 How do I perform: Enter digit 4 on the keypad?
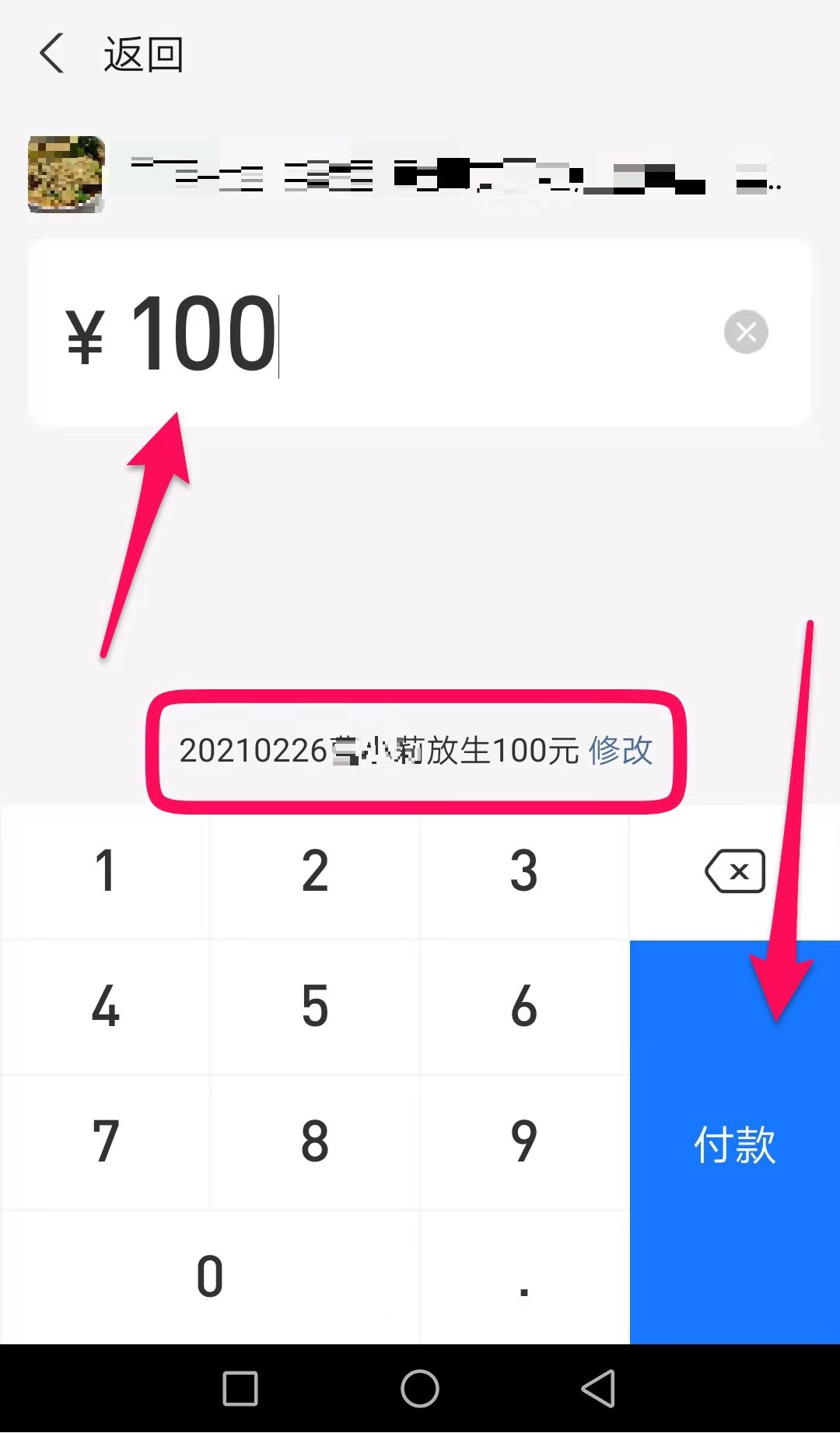(x=105, y=1007)
